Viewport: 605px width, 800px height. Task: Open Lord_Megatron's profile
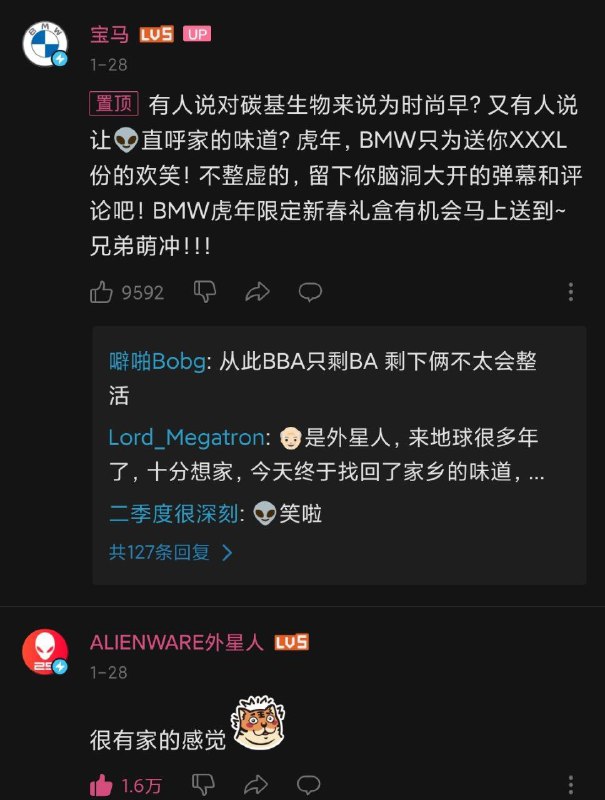click(187, 437)
